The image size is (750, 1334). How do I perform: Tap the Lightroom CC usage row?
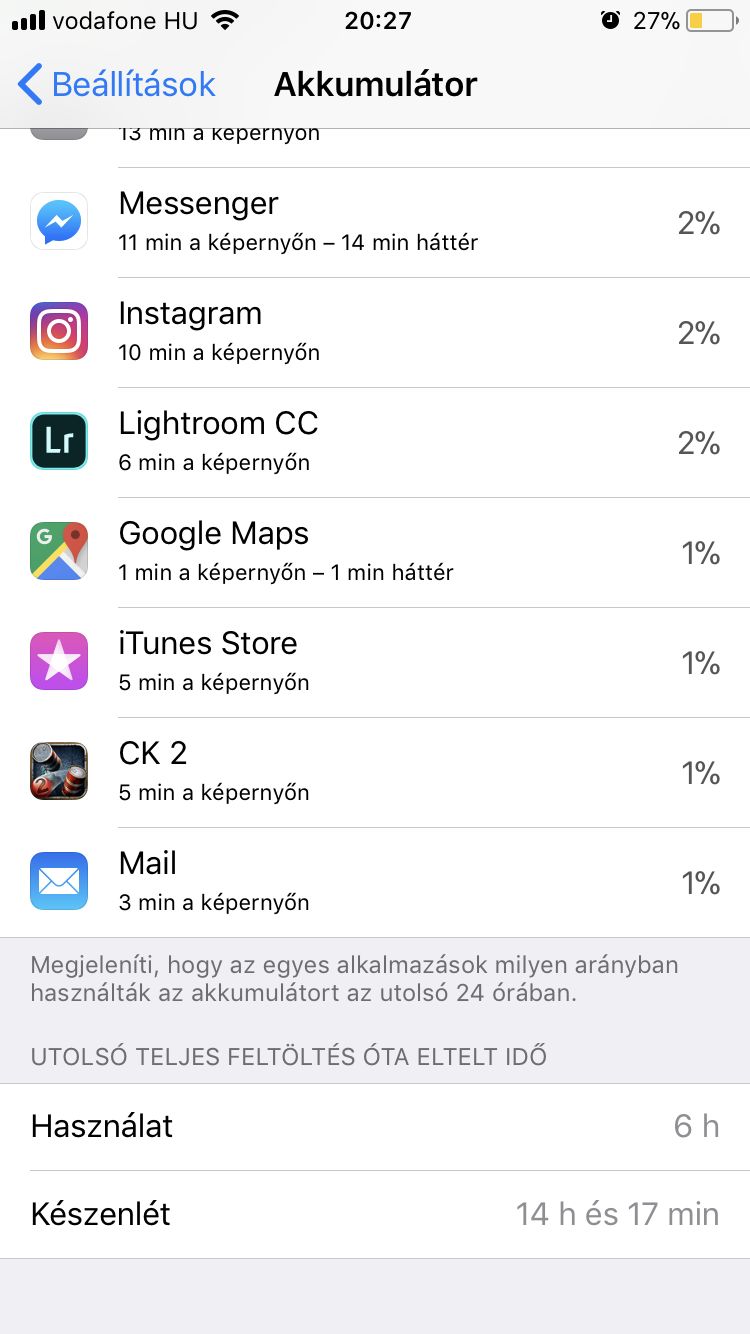375,443
